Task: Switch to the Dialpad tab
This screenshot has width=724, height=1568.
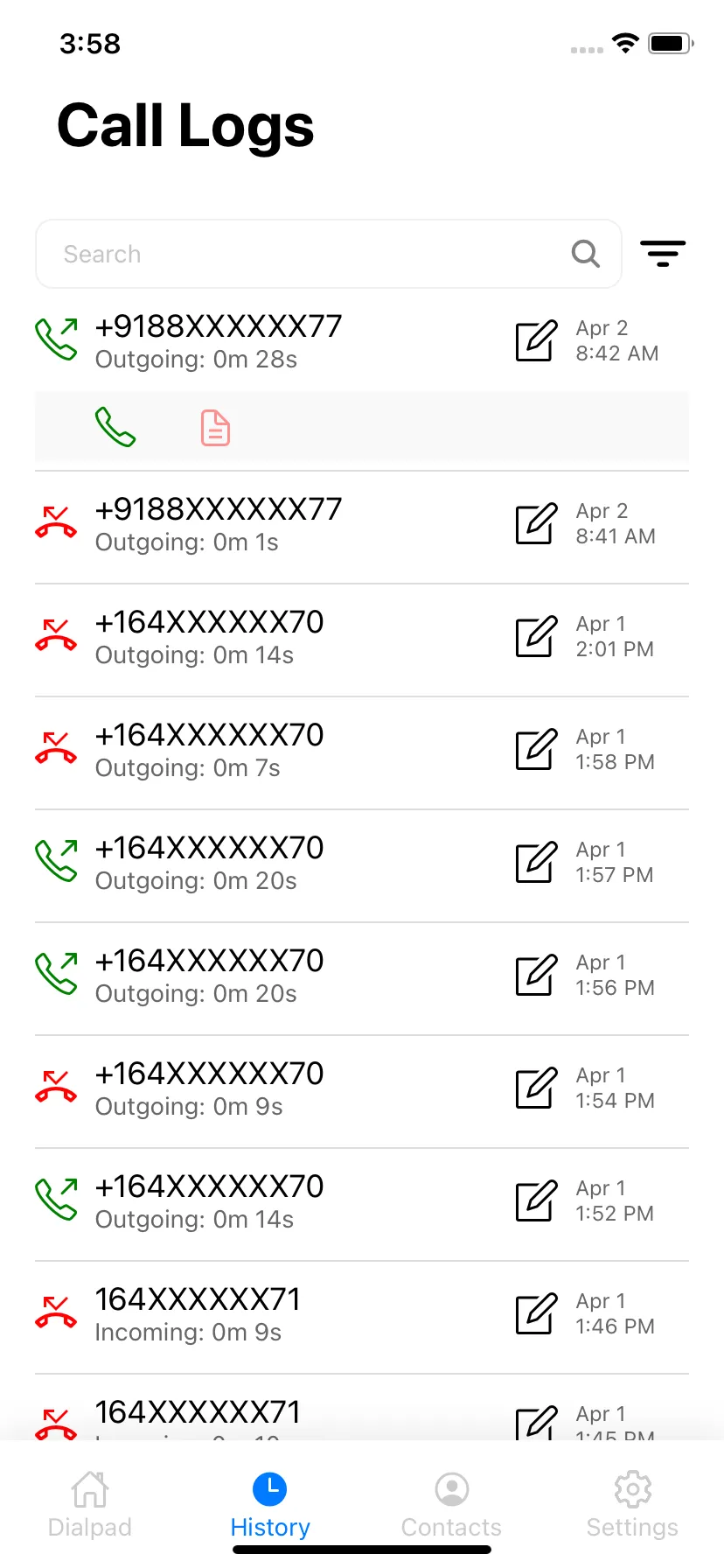Action: [x=90, y=1503]
